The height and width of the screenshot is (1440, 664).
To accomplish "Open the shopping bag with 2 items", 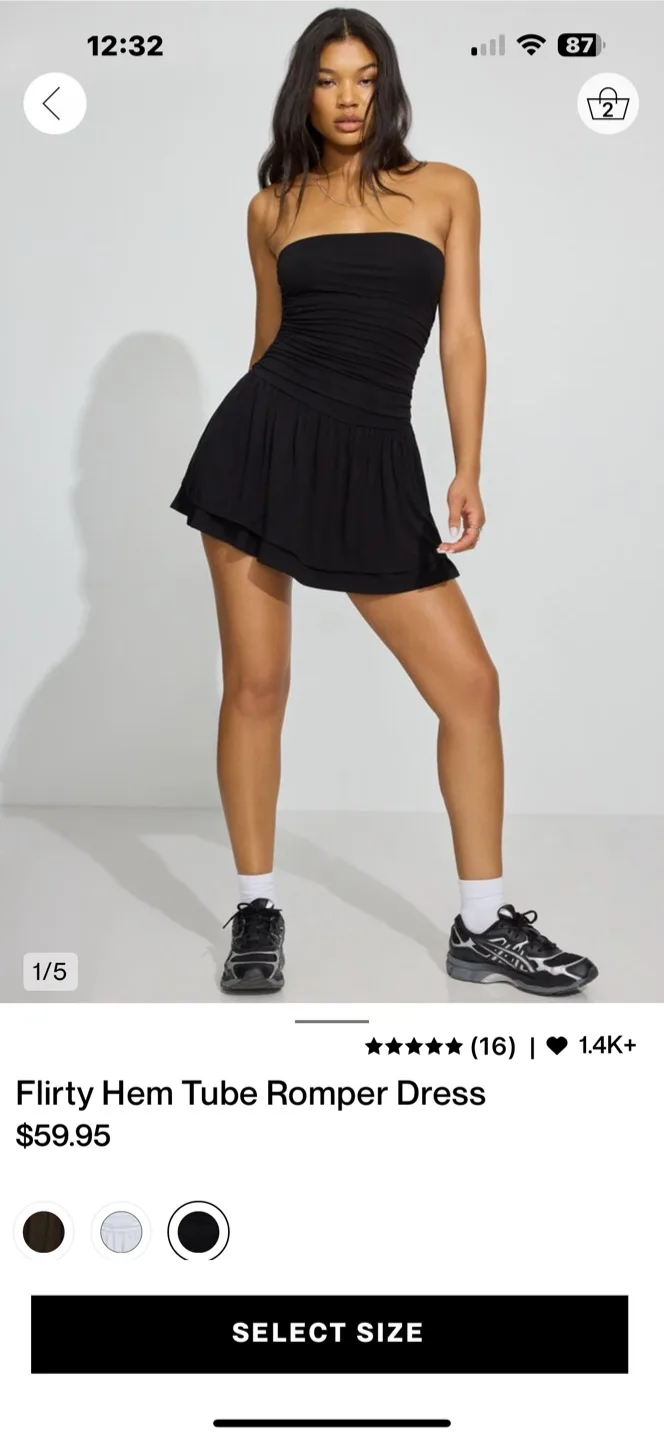I will click(607, 104).
